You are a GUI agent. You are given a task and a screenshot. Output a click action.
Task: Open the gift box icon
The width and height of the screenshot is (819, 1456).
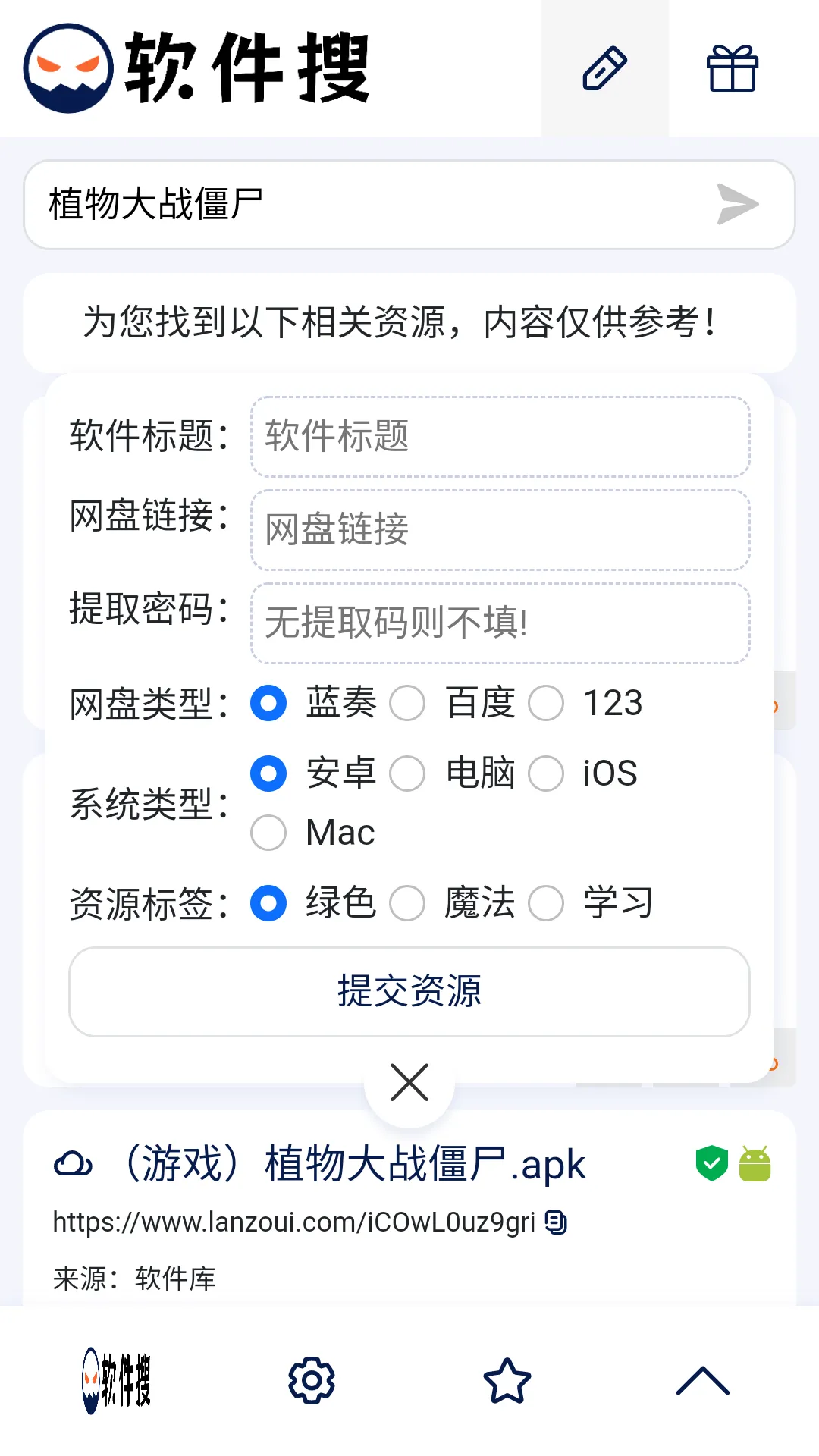click(732, 68)
